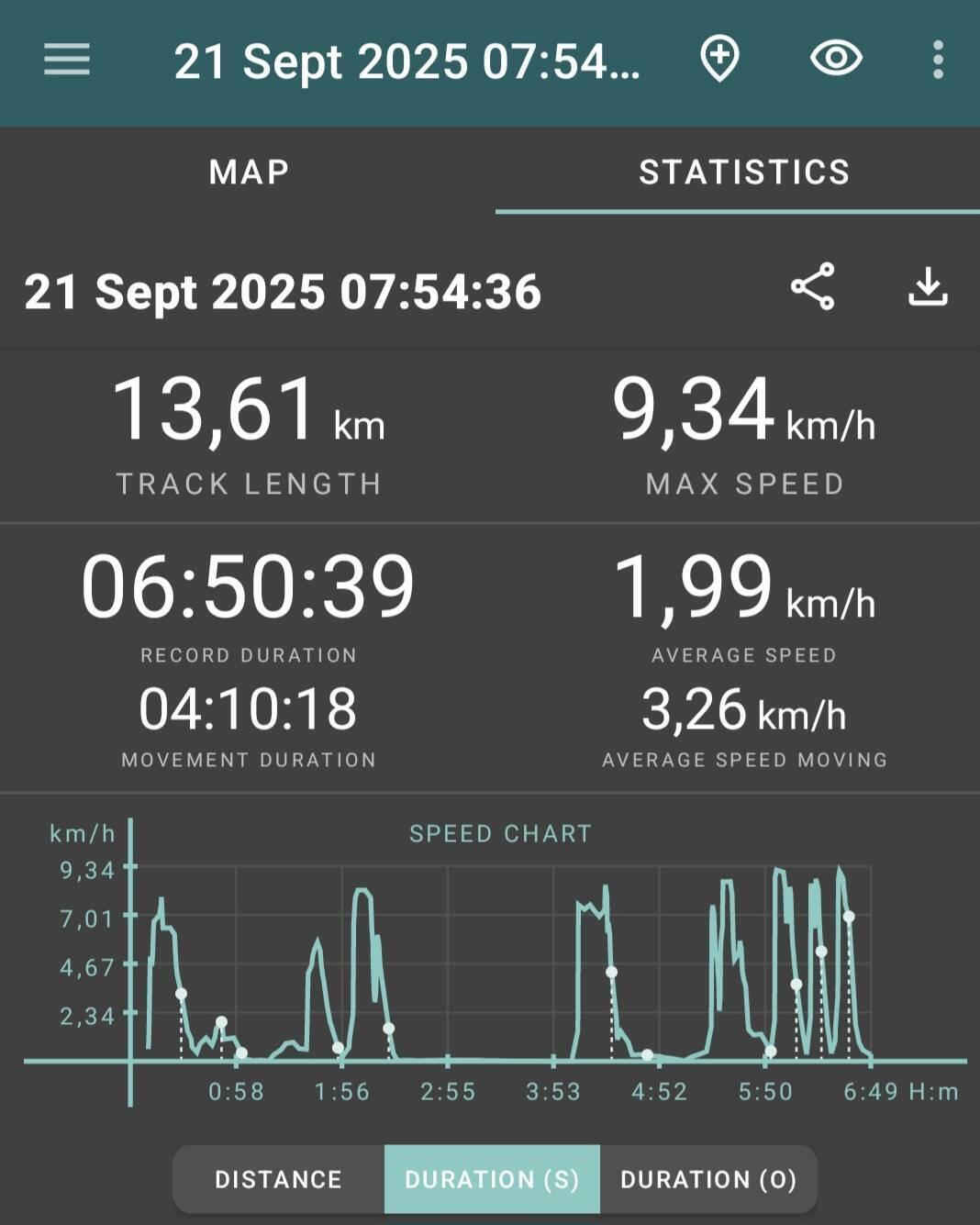Show the speed chart by Distance
This screenshot has width=980, height=1225.
pos(278,1179)
